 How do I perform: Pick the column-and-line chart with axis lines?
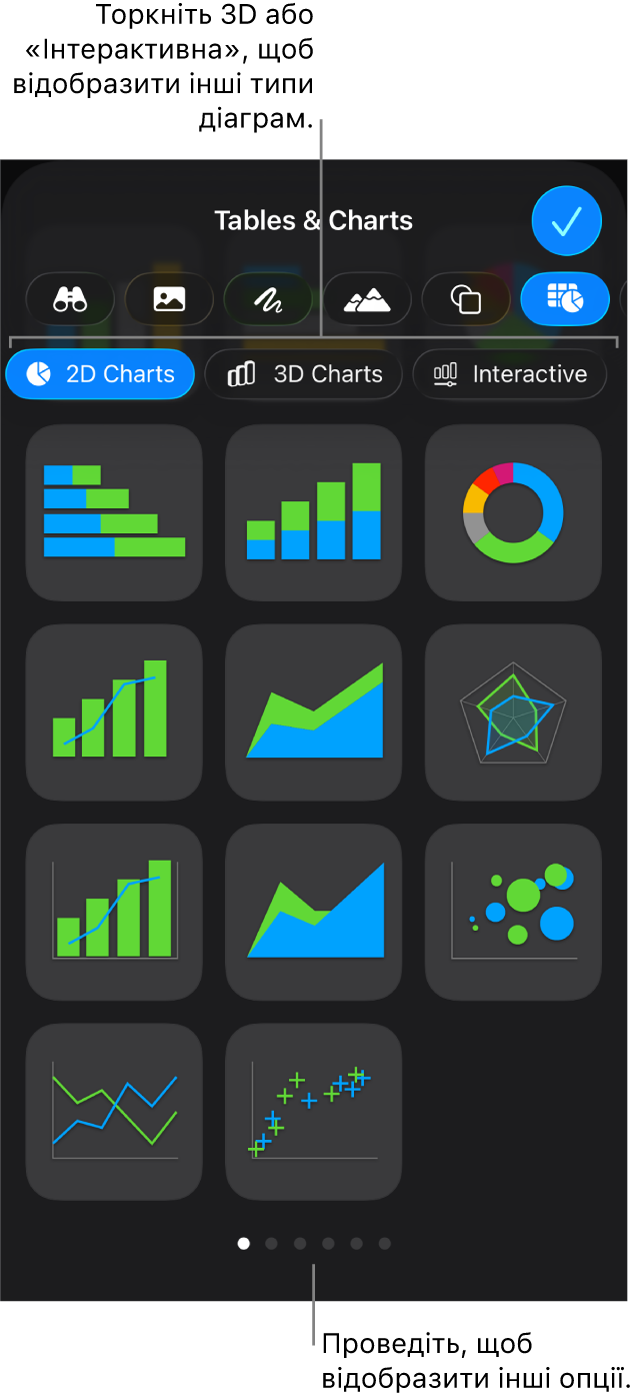(114, 911)
